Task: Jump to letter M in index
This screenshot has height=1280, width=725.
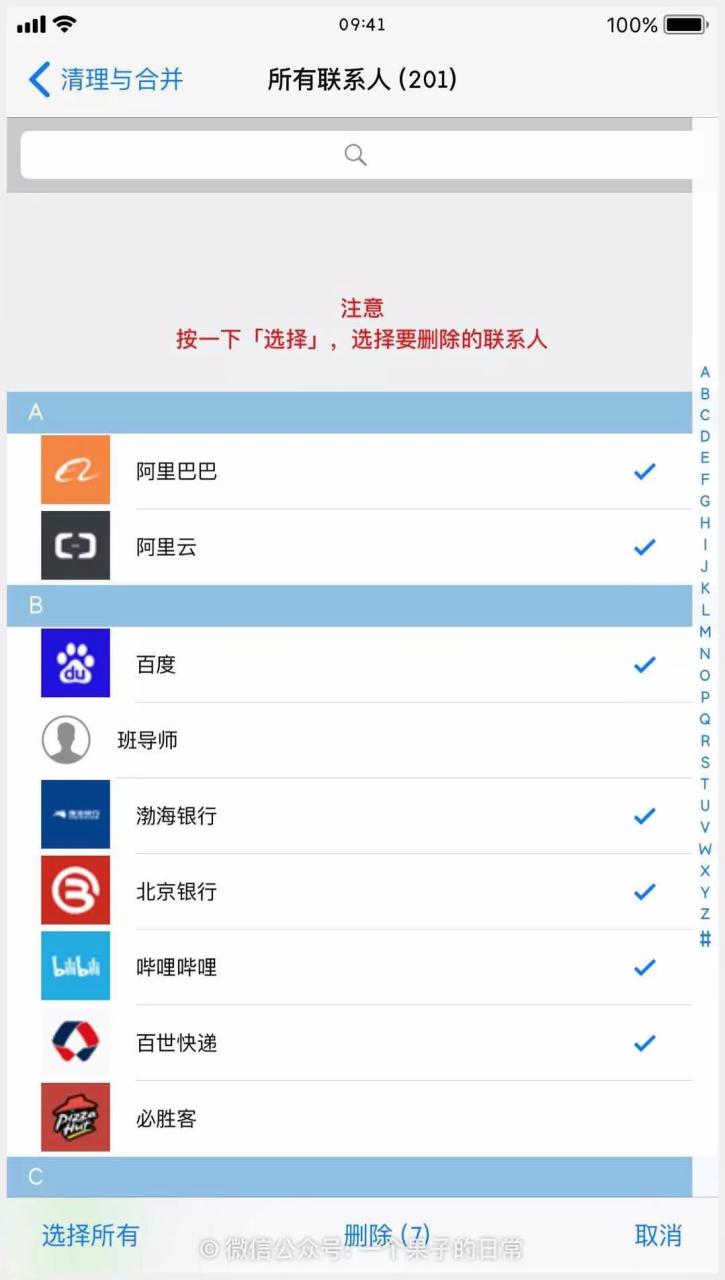Action: pyautogui.click(x=705, y=632)
